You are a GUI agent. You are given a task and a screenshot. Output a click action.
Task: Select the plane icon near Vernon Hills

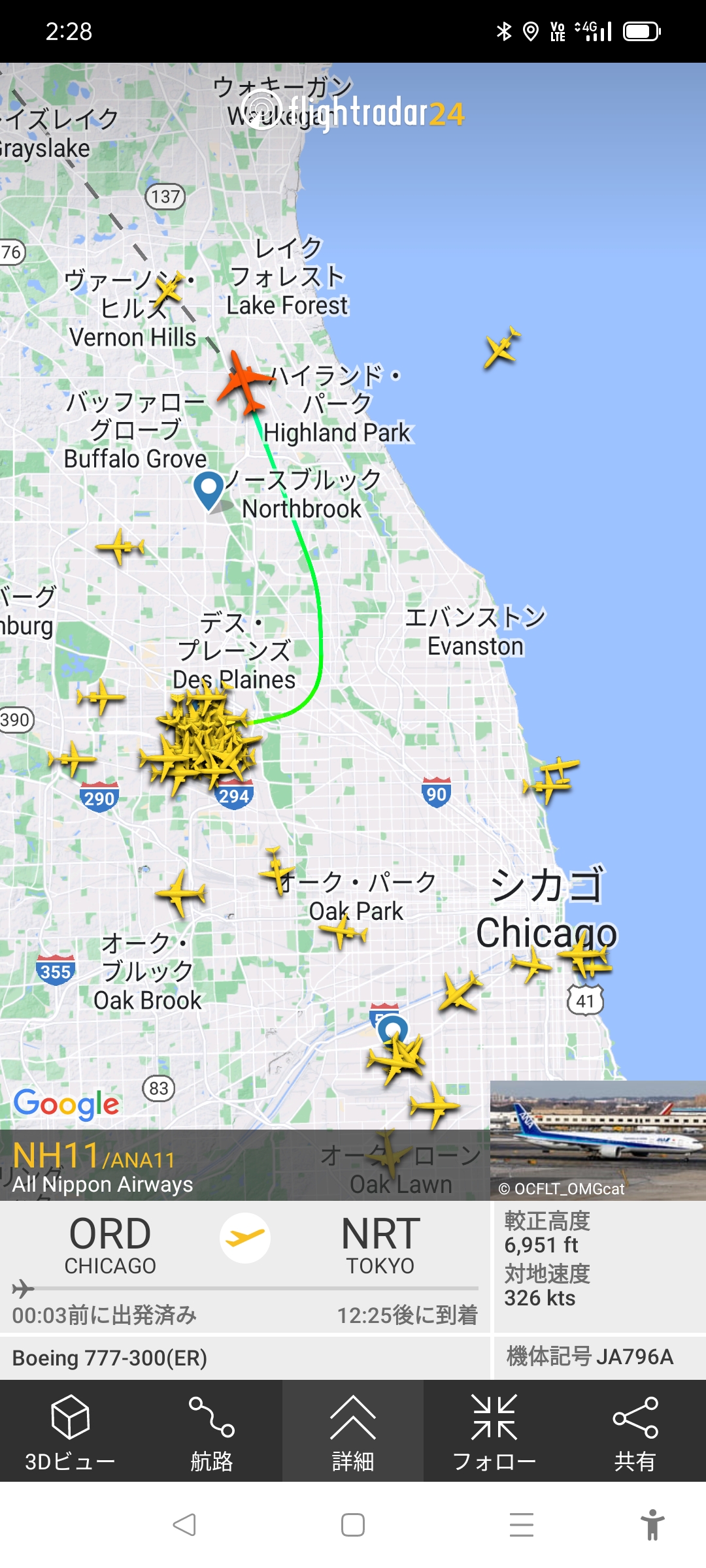169,287
